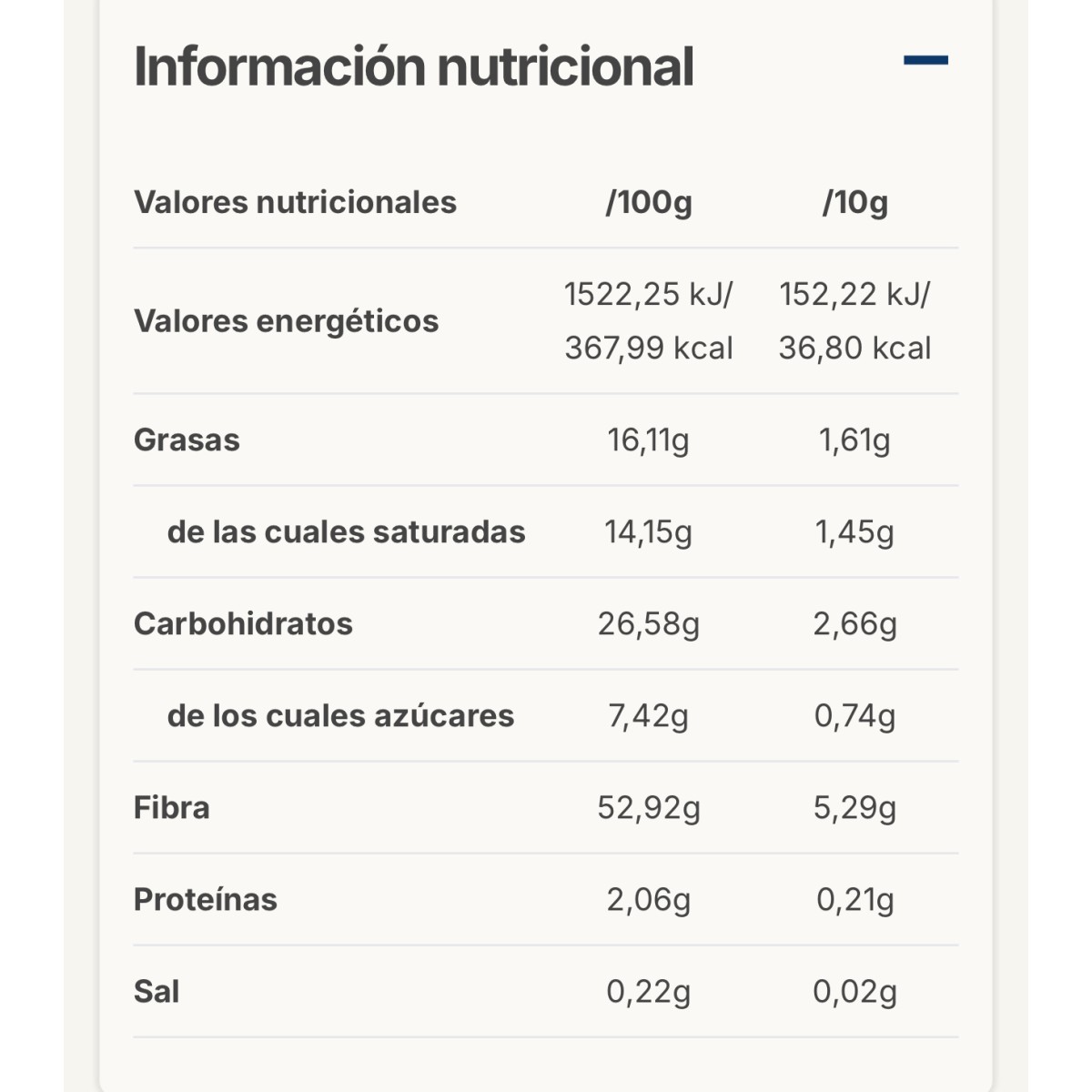
Task: Collapse the Información nutricional section
Action: click(x=925, y=61)
